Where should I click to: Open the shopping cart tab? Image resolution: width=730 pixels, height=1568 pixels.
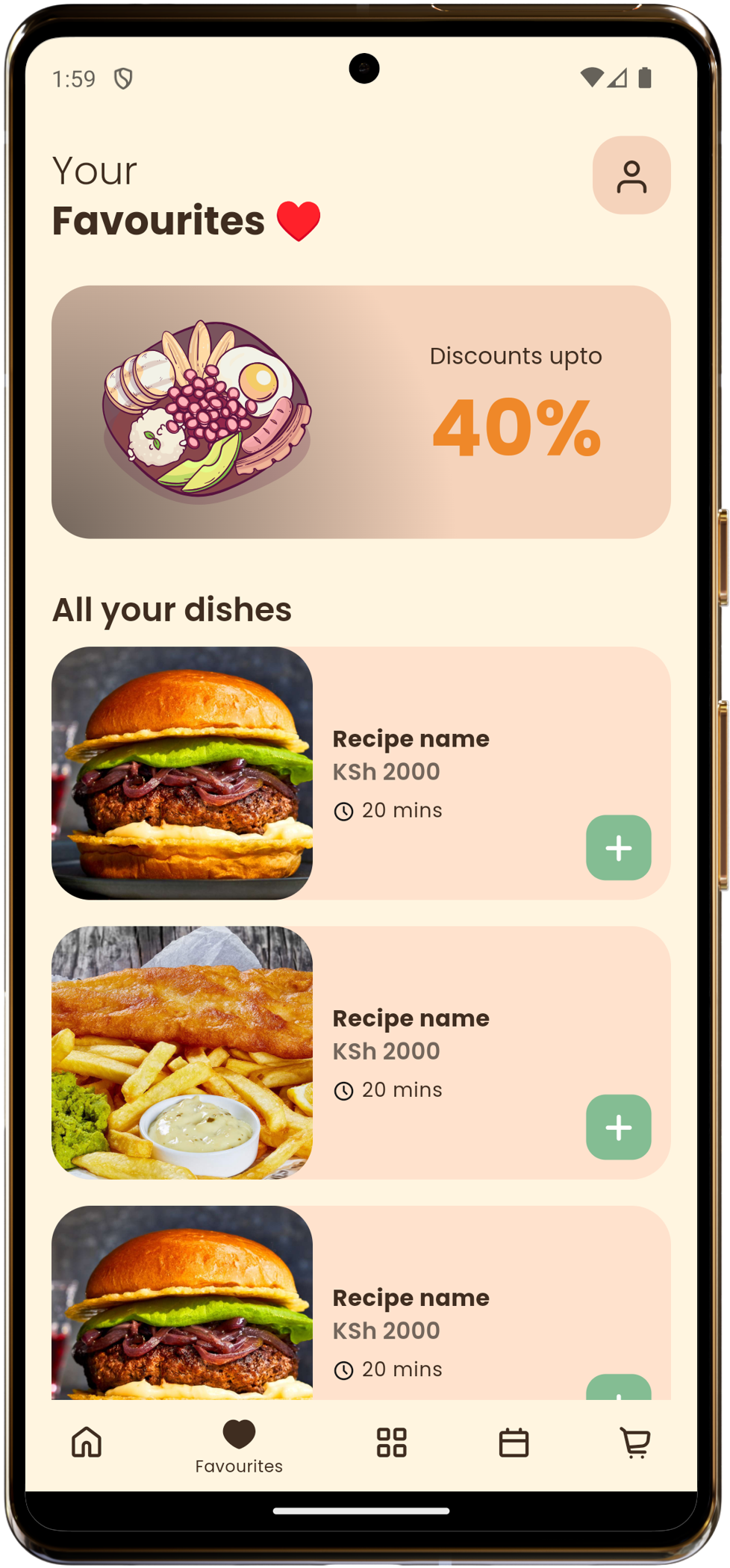tap(635, 1443)
